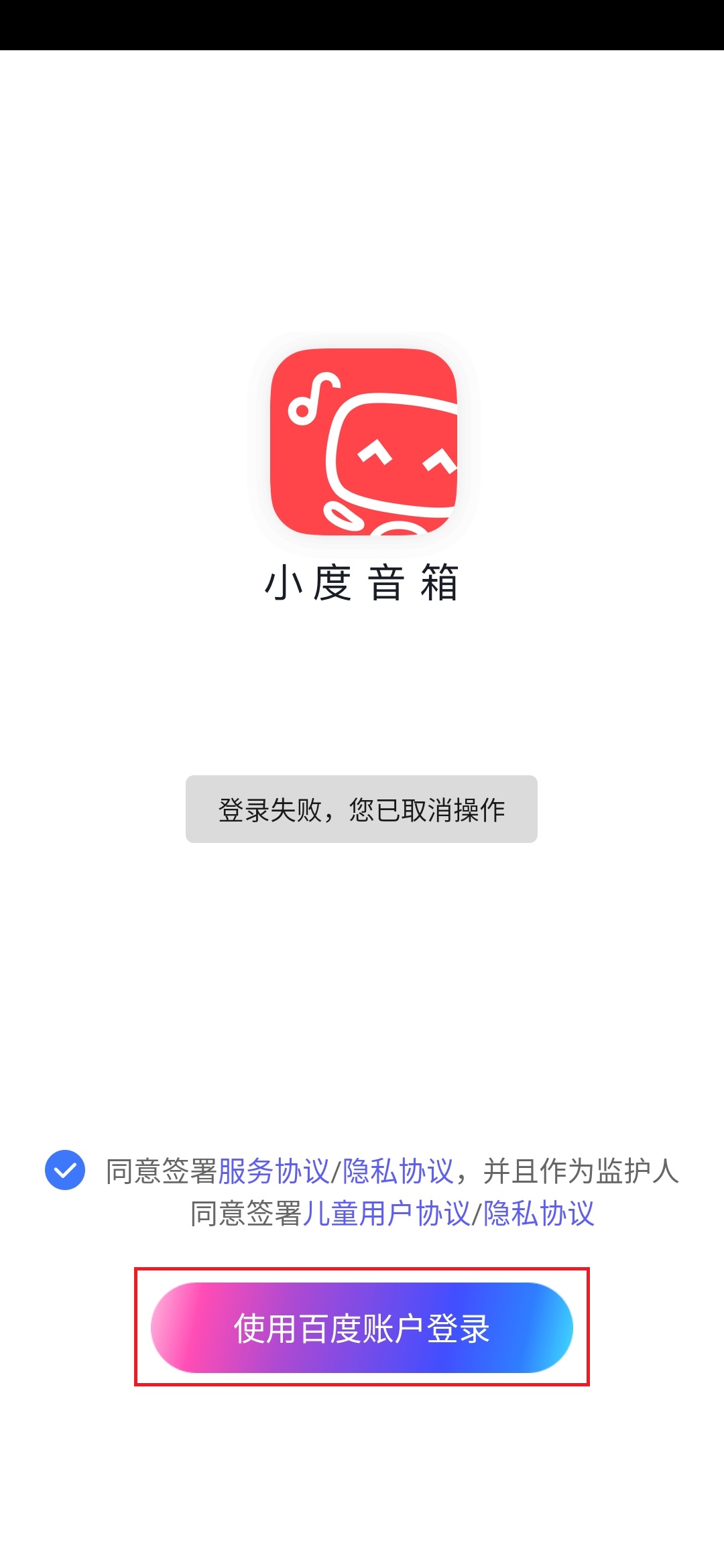Viewport: 724px width, 1568px height.
Task: Open the 隐私协议 link after 儿童用户协议
Action: [539, 1214]
